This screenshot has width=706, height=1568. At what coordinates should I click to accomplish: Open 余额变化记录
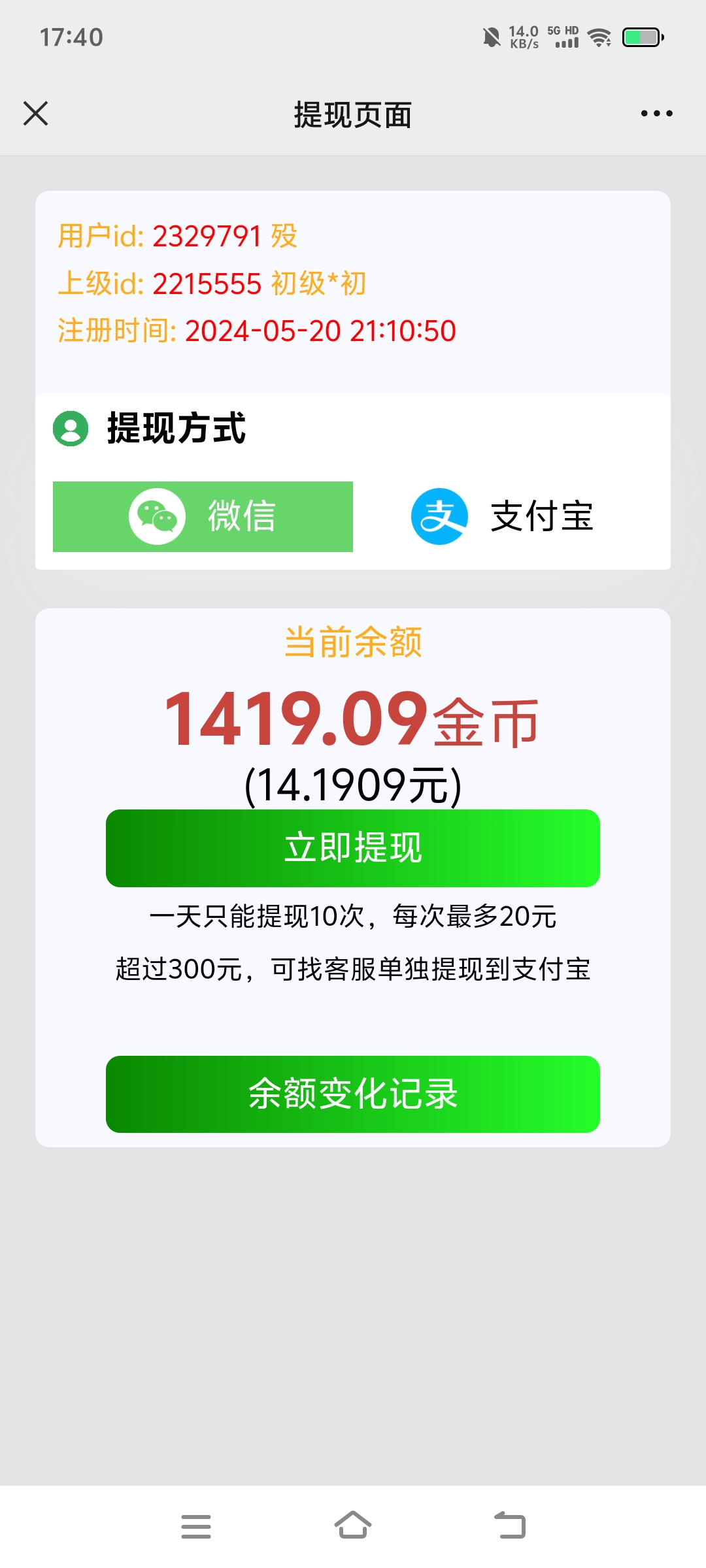click(353, 1094)
